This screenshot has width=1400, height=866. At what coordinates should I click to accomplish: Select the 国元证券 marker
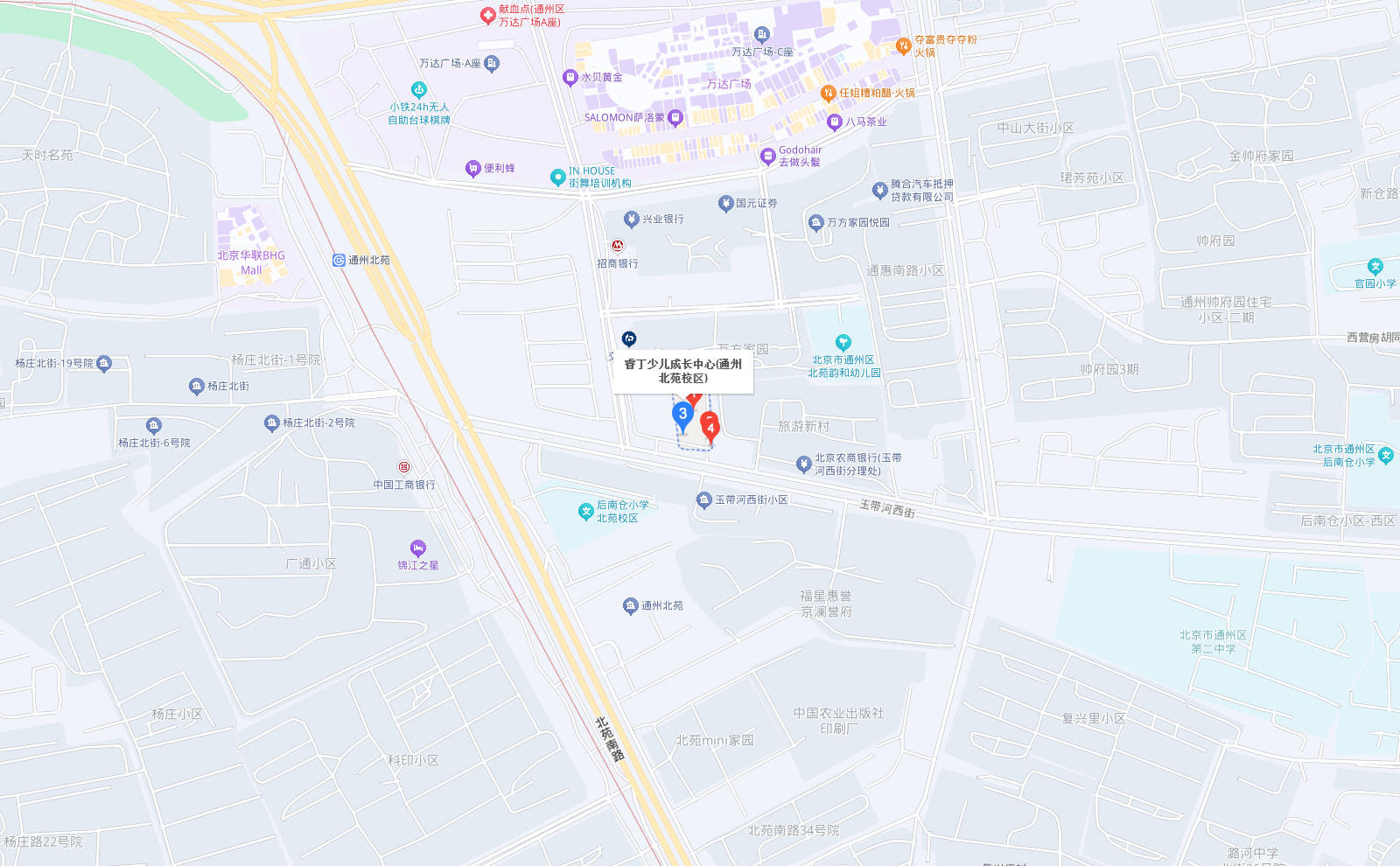(725, 203)
